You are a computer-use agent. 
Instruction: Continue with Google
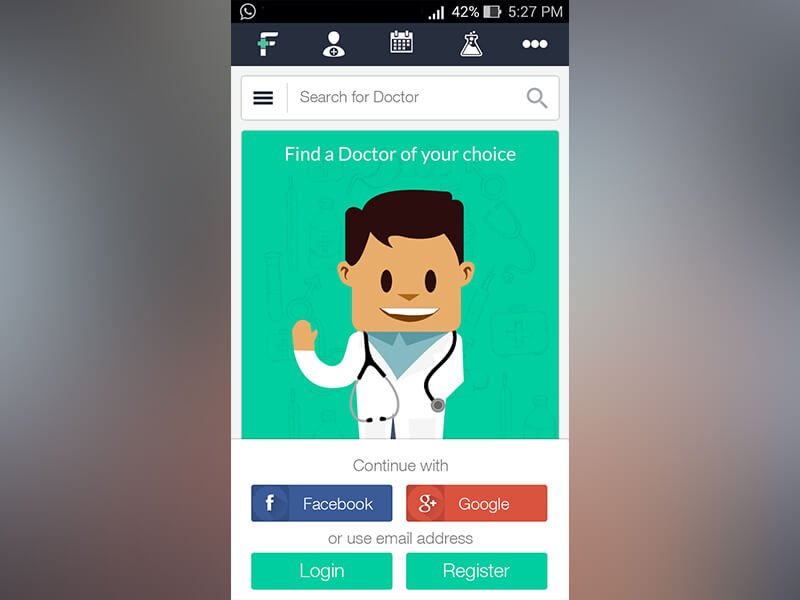click(476, 504)
